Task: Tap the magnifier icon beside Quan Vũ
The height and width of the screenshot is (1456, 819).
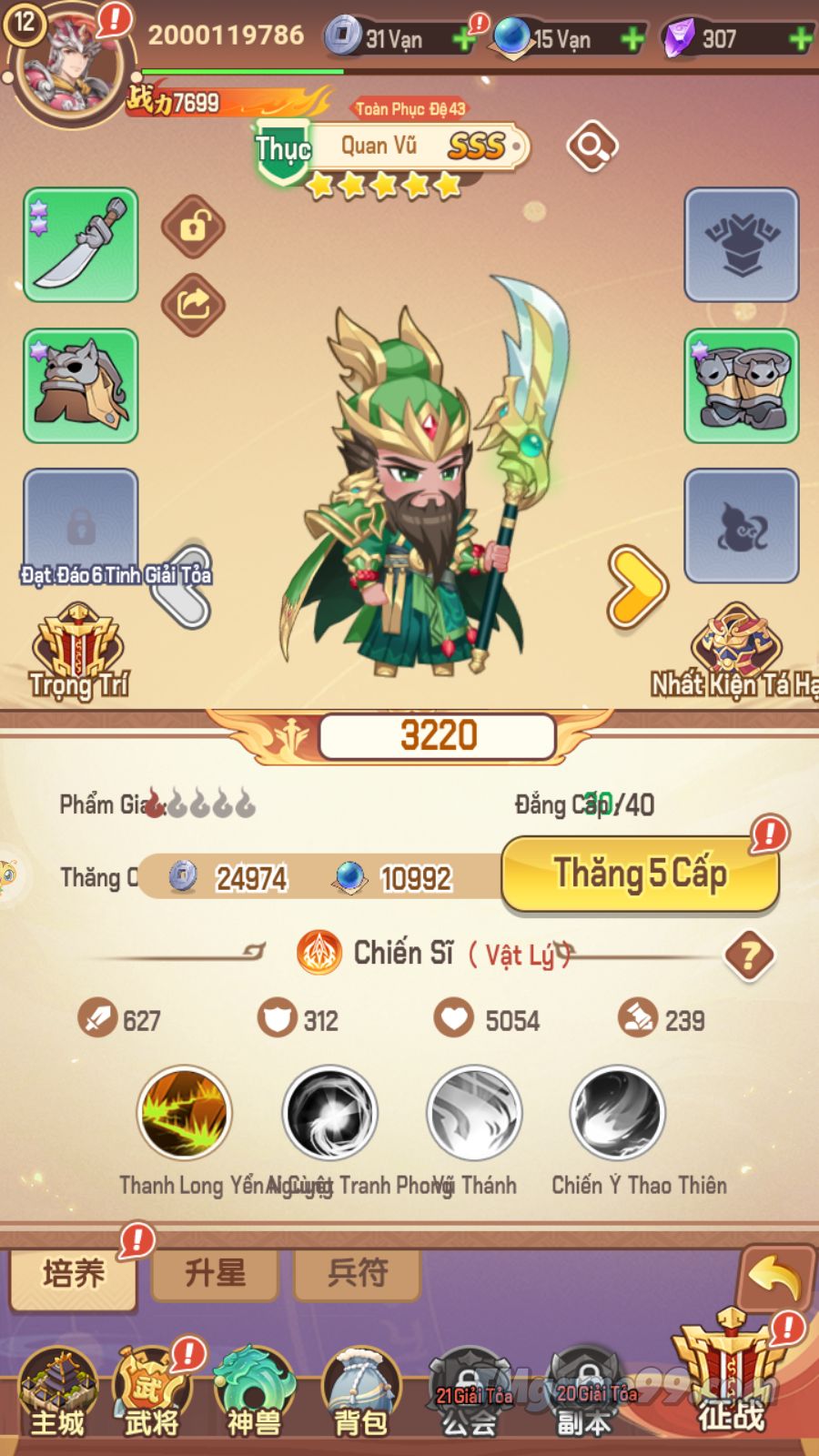Action: 591,146
